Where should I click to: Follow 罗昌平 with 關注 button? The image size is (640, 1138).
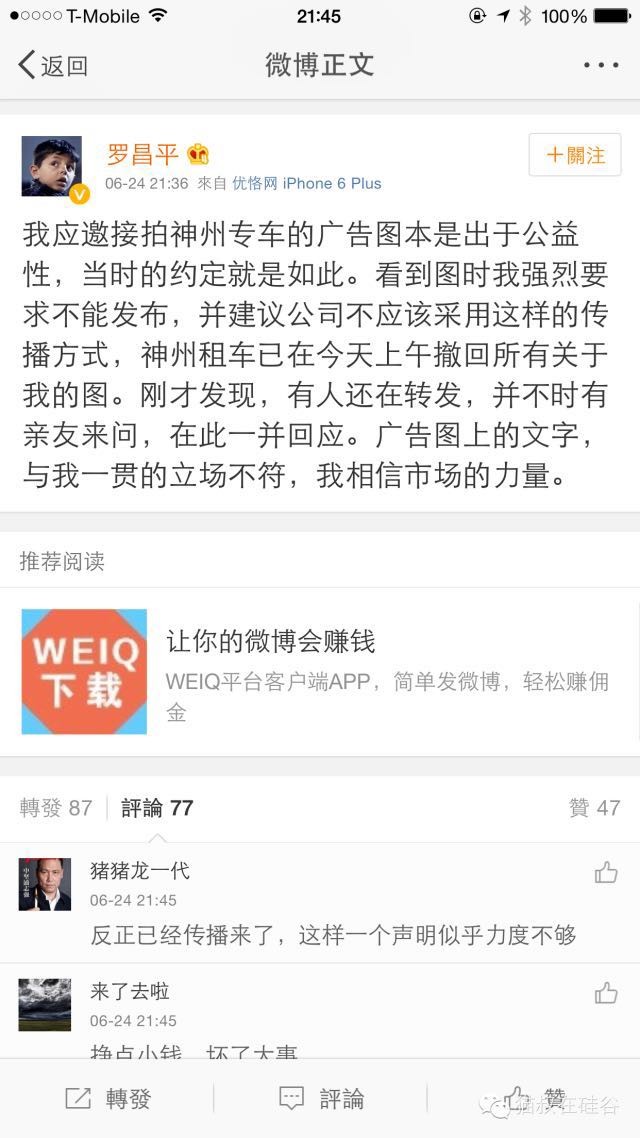point(575,155)
